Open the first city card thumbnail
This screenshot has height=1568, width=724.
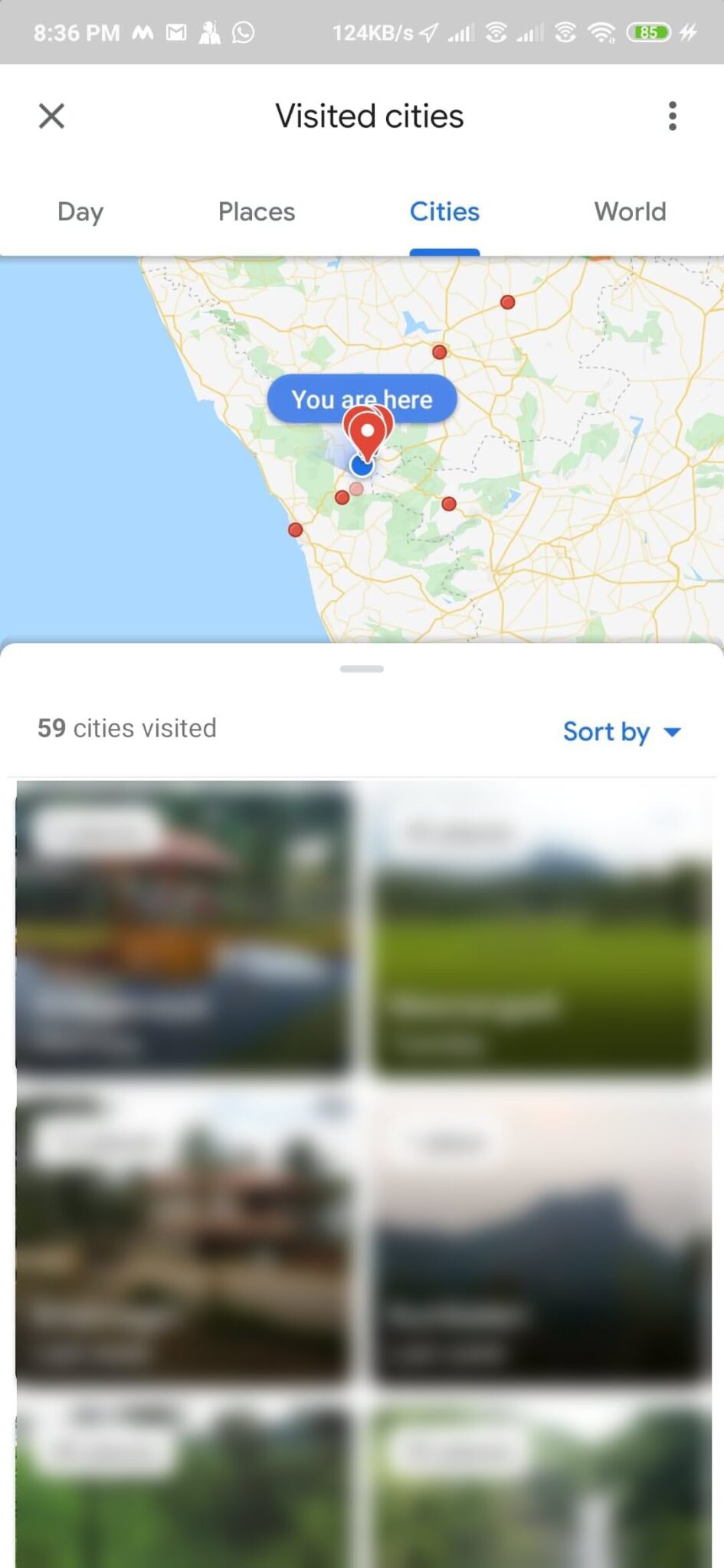point(183,930)
